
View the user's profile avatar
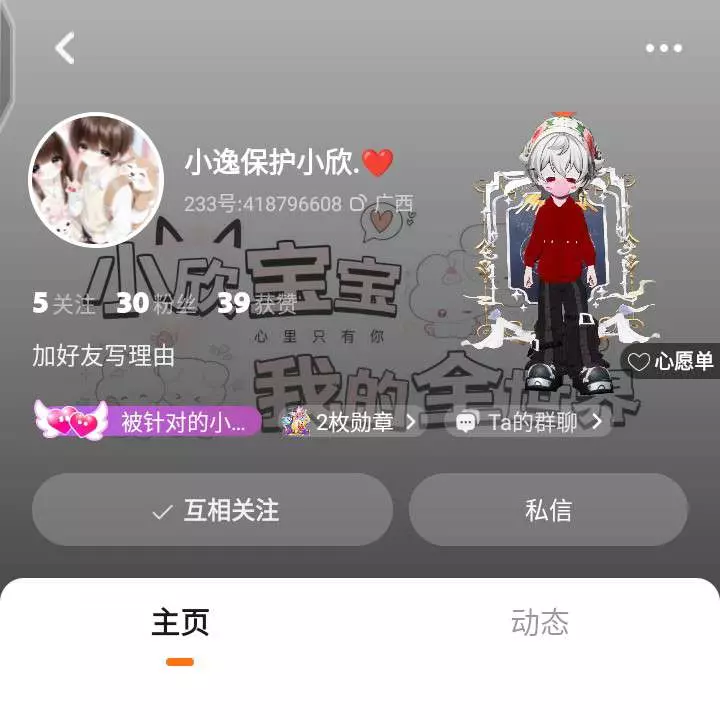point(96,180)
